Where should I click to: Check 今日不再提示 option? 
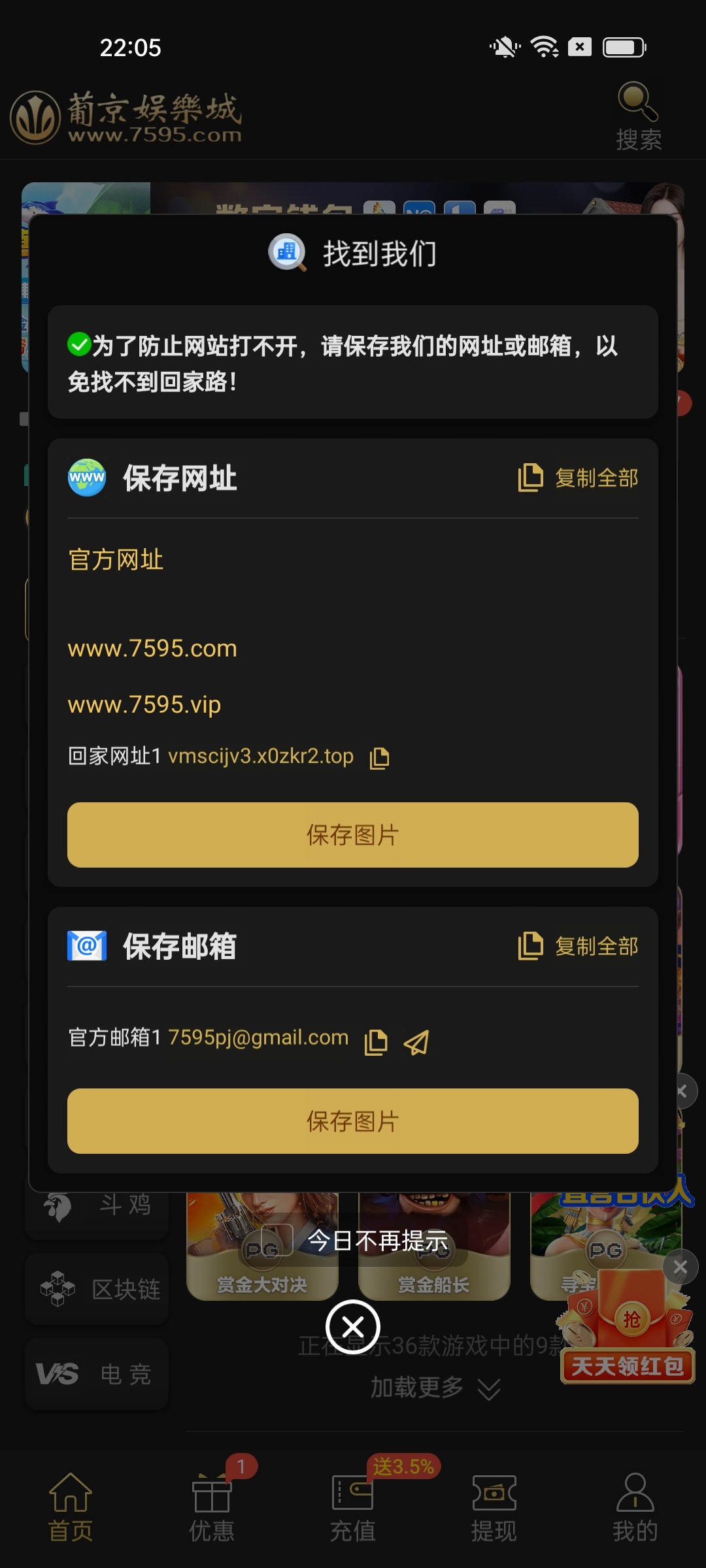click(277, 1240)
